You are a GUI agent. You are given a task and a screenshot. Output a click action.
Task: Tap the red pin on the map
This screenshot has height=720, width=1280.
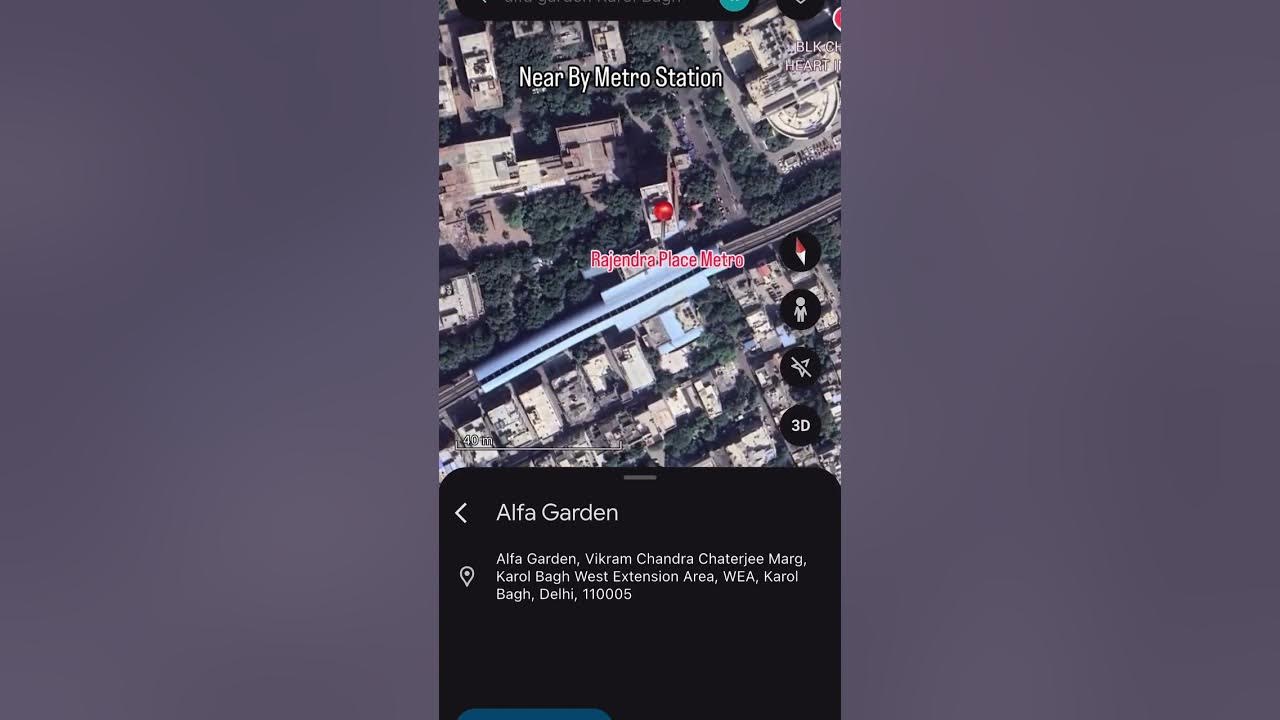pos(663,210)
